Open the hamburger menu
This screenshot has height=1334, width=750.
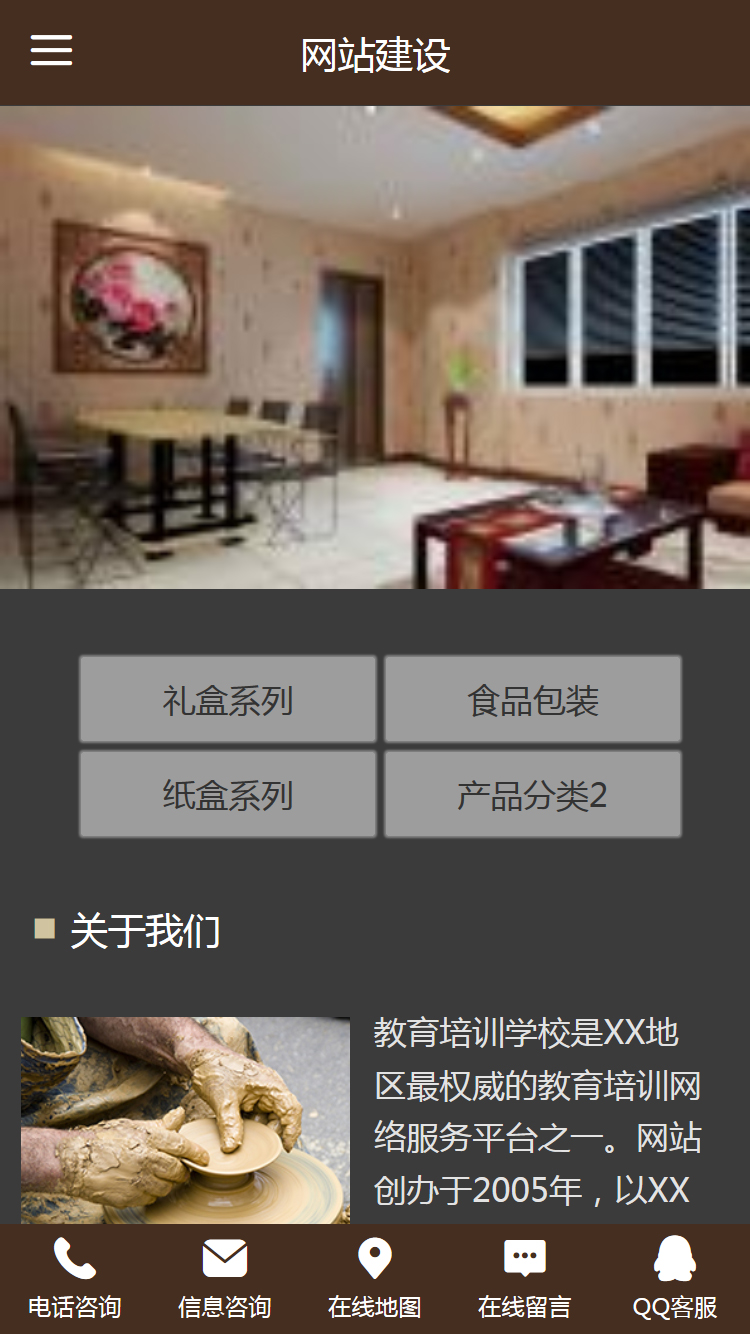pos(51,51)
